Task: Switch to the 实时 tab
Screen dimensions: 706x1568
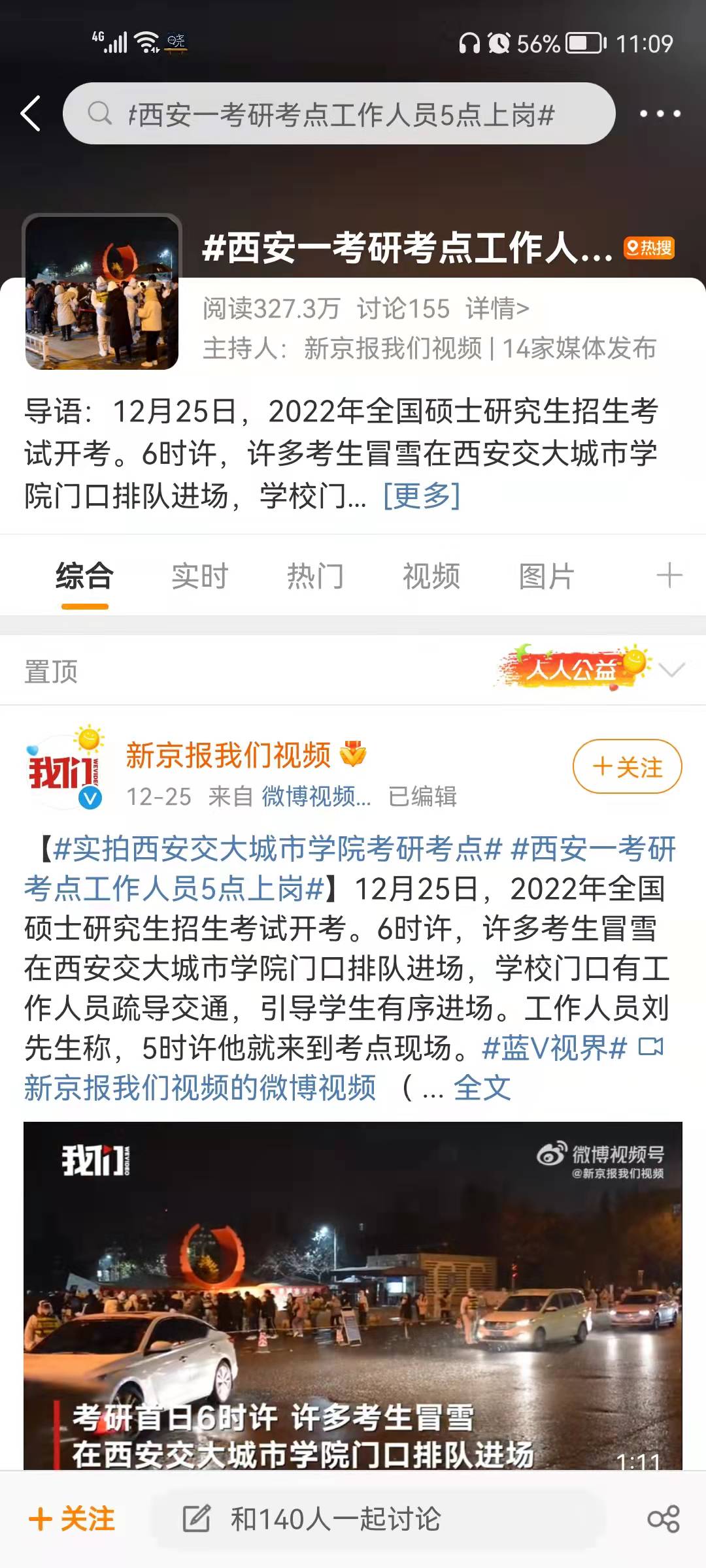Action: point(199,576)
